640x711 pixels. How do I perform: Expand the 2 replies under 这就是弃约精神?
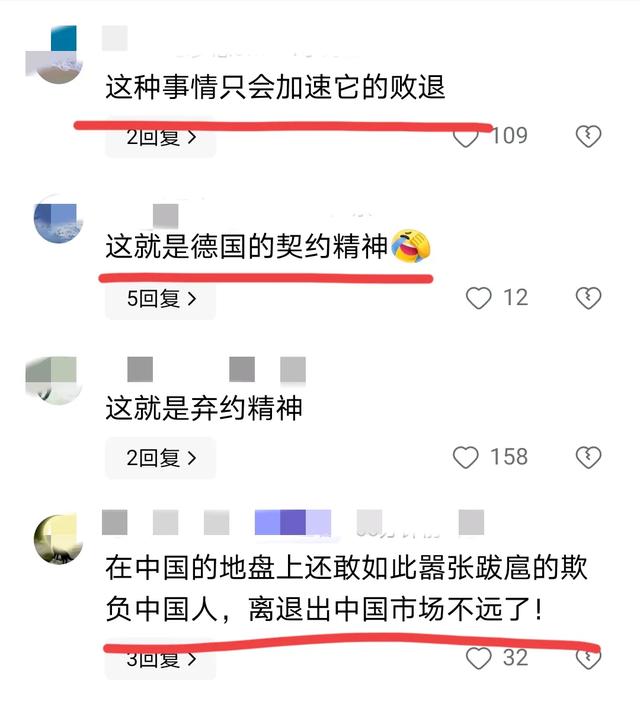tap(160, 458)
